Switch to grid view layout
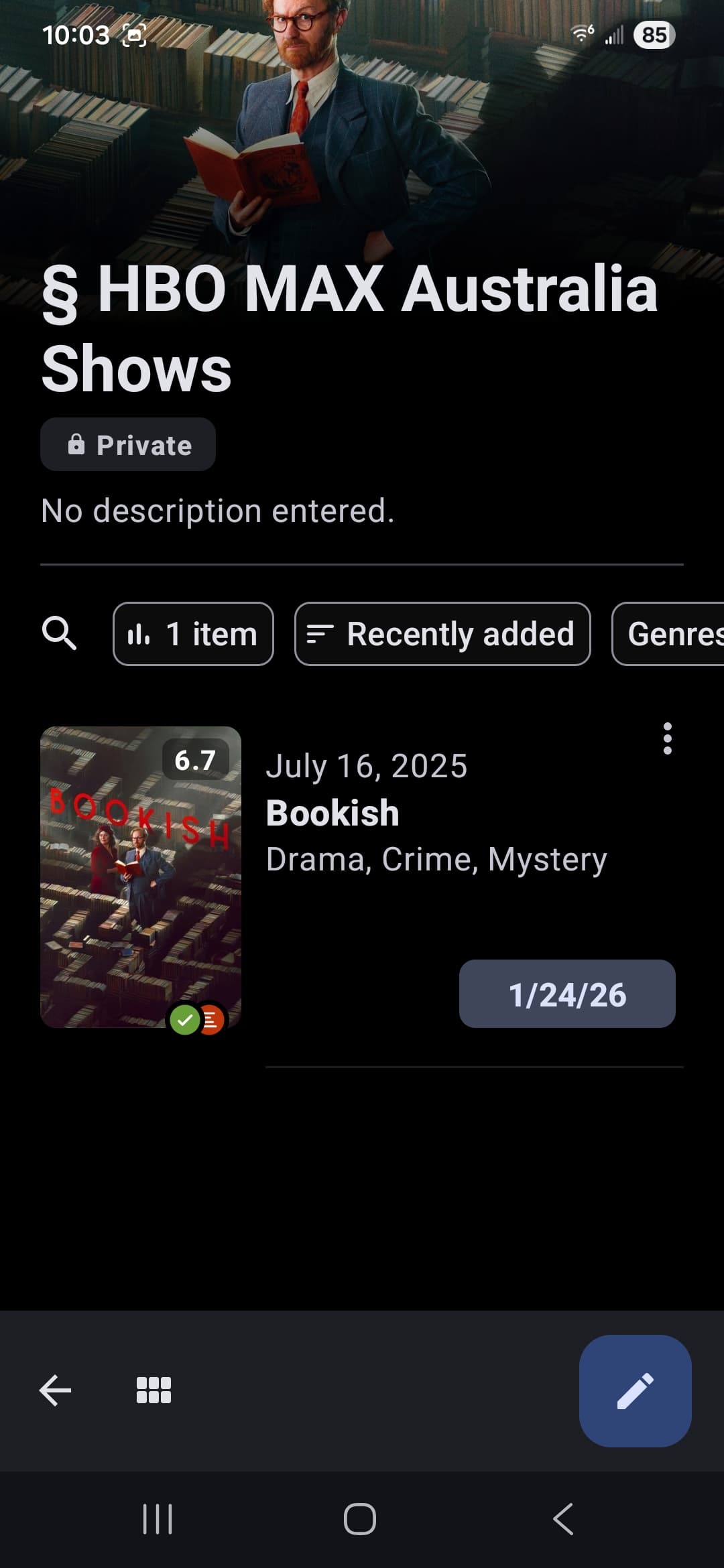724x1568 pixels. point(154,1390)
